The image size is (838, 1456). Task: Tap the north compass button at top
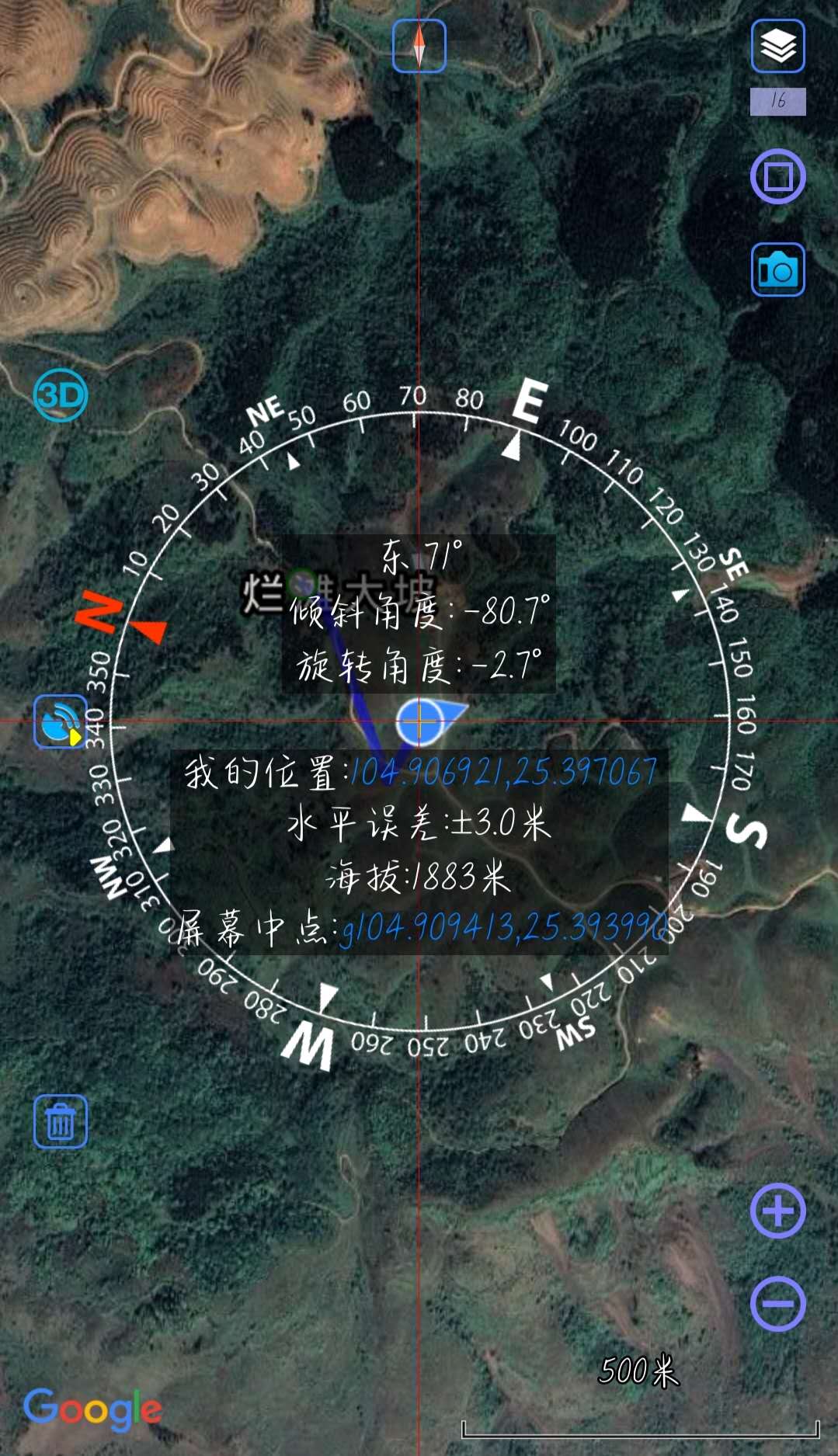point(419,46)
